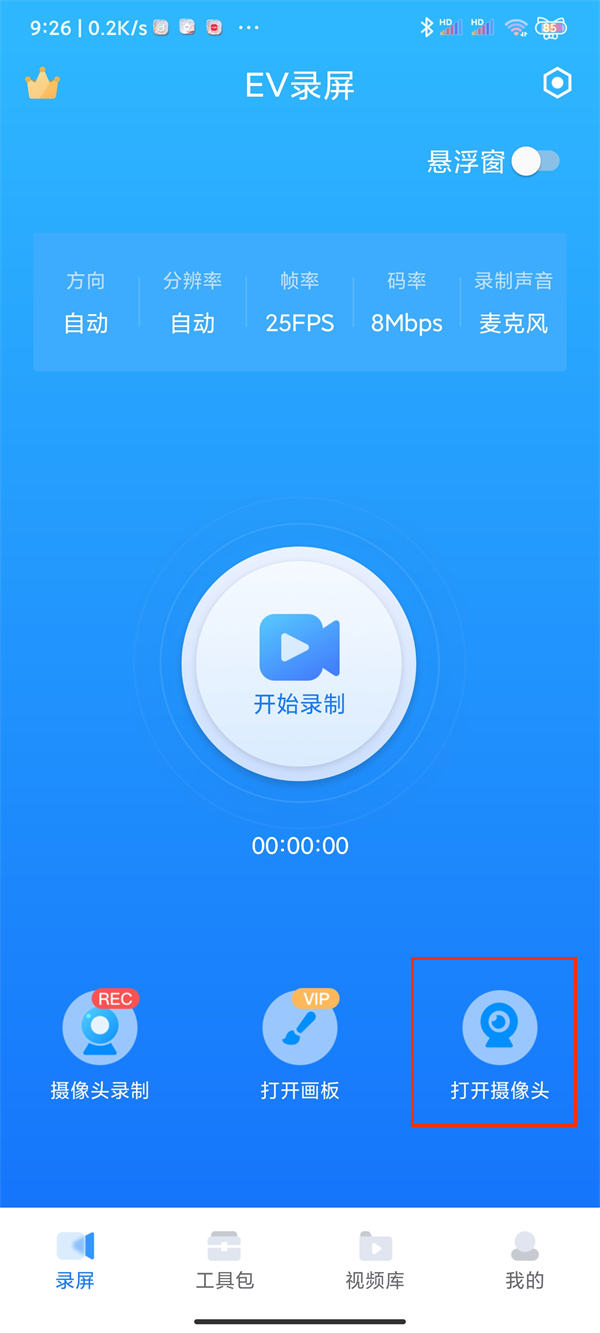Open the hexagon settings icon
Viewport: 600px width, 1333px height.
click(557, 84)
